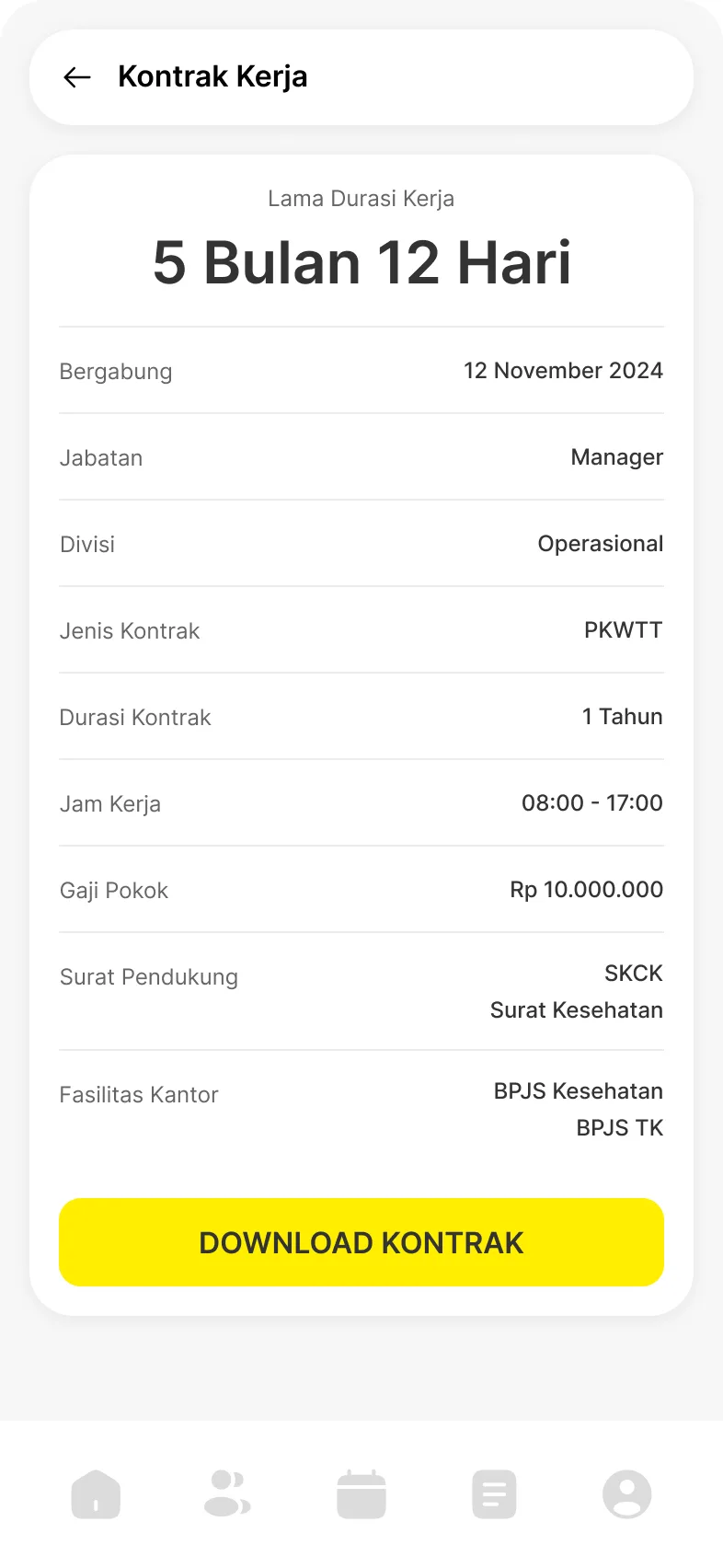Select the BPJS Kesehatan facility item
This screenshot has width=723, height=1568.
click(x=577, y=1090)
